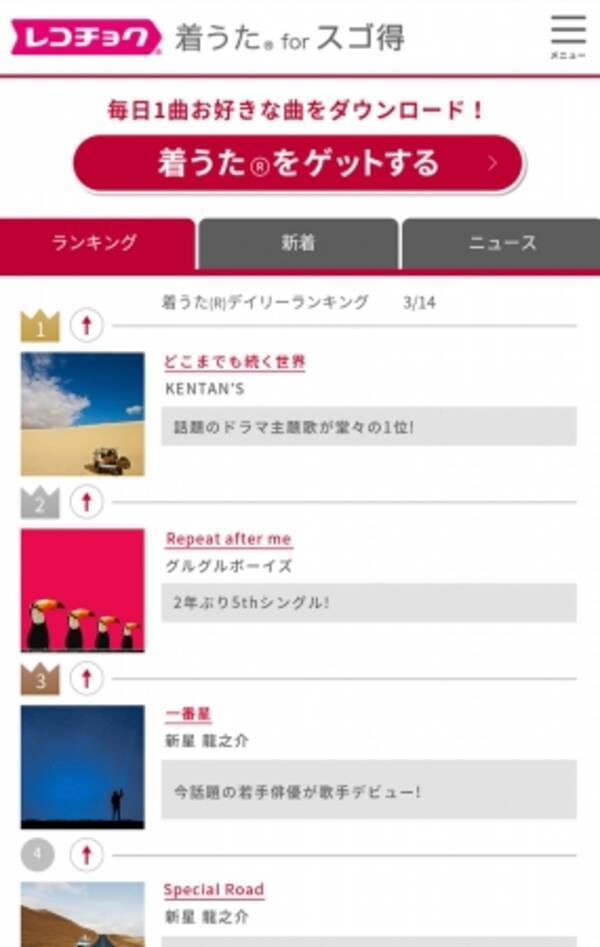The height and width of the screenshot is (947, 600).
Task: Open the 一番星 song link
Action: click(188, 715)
